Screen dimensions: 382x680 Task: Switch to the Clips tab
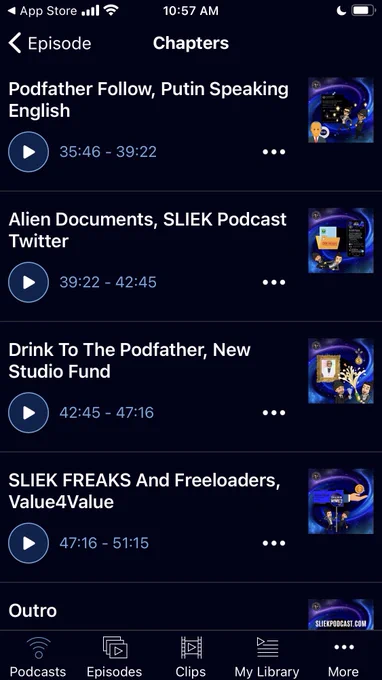[x=191, y=657]
